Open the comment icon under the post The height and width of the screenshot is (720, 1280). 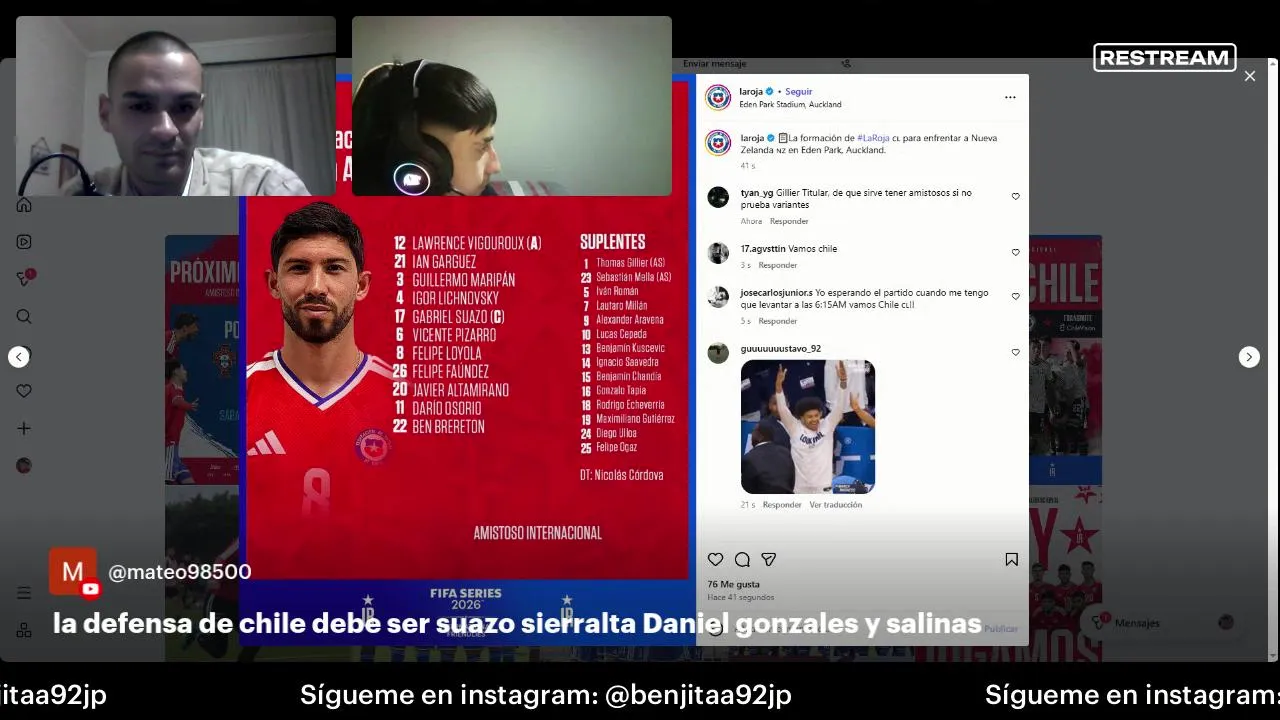pyautogui.click(x=742, y=560)
